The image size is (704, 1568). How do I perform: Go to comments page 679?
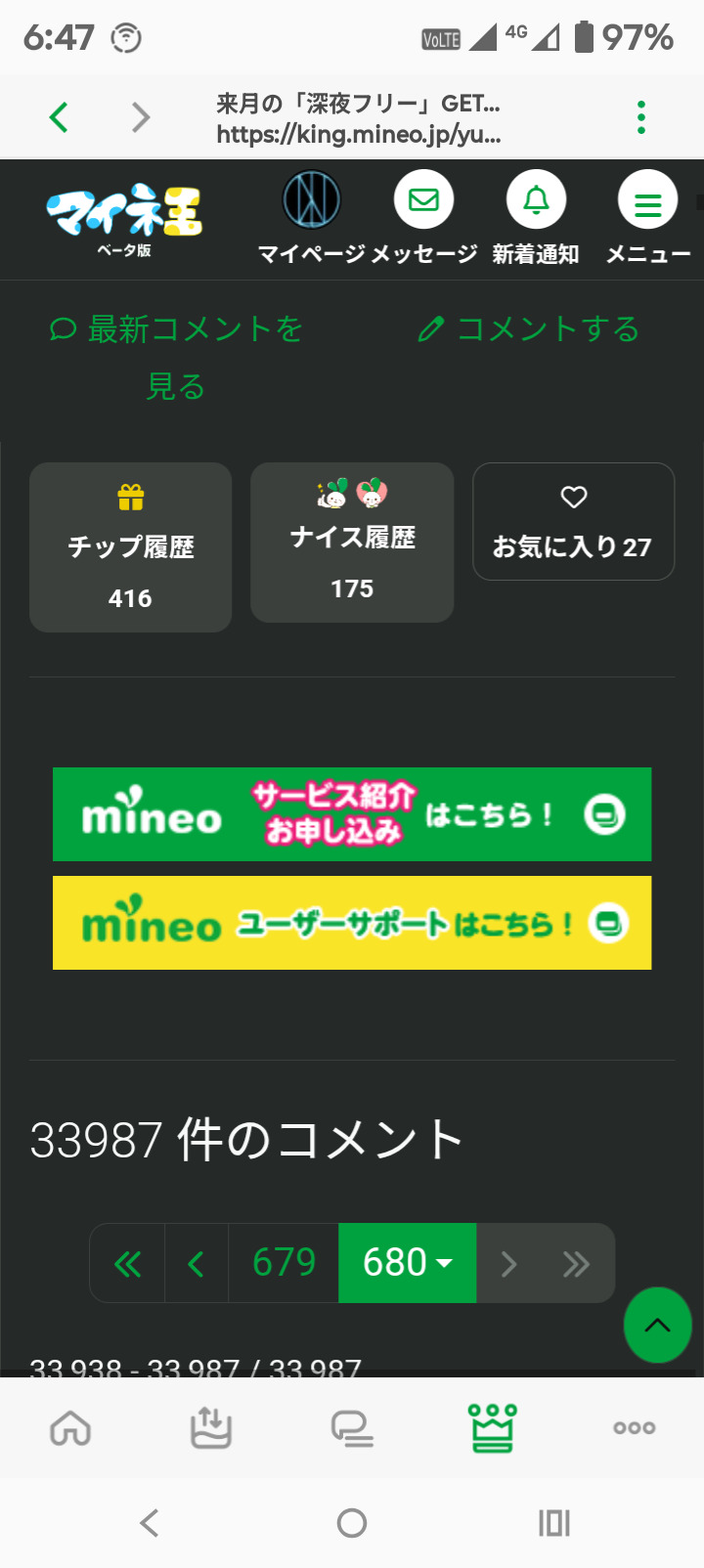[x=284, y=1263]
